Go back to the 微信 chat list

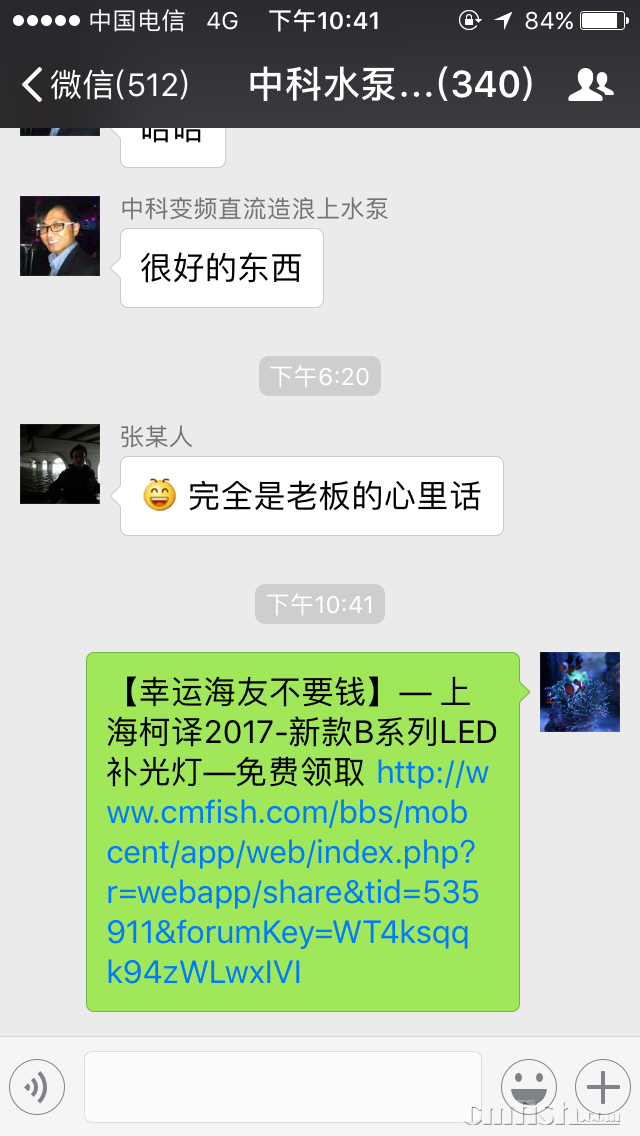click(x=104, y=84)
